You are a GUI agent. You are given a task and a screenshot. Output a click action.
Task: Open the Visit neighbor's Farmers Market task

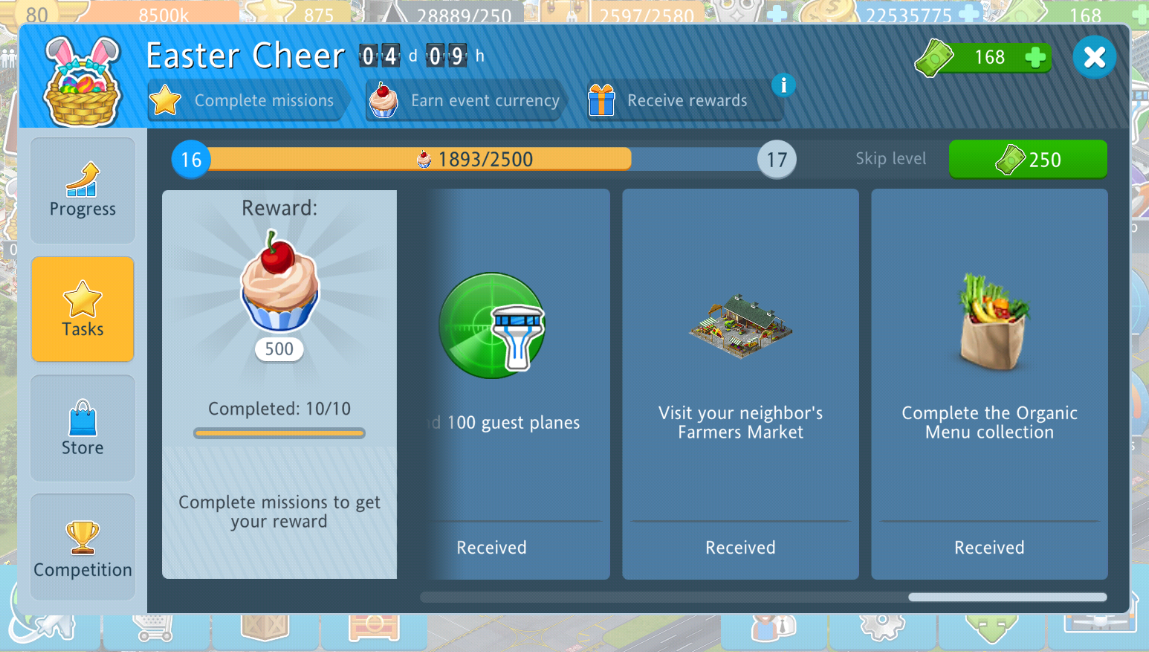pyautogui.click(x=740, y=384)
